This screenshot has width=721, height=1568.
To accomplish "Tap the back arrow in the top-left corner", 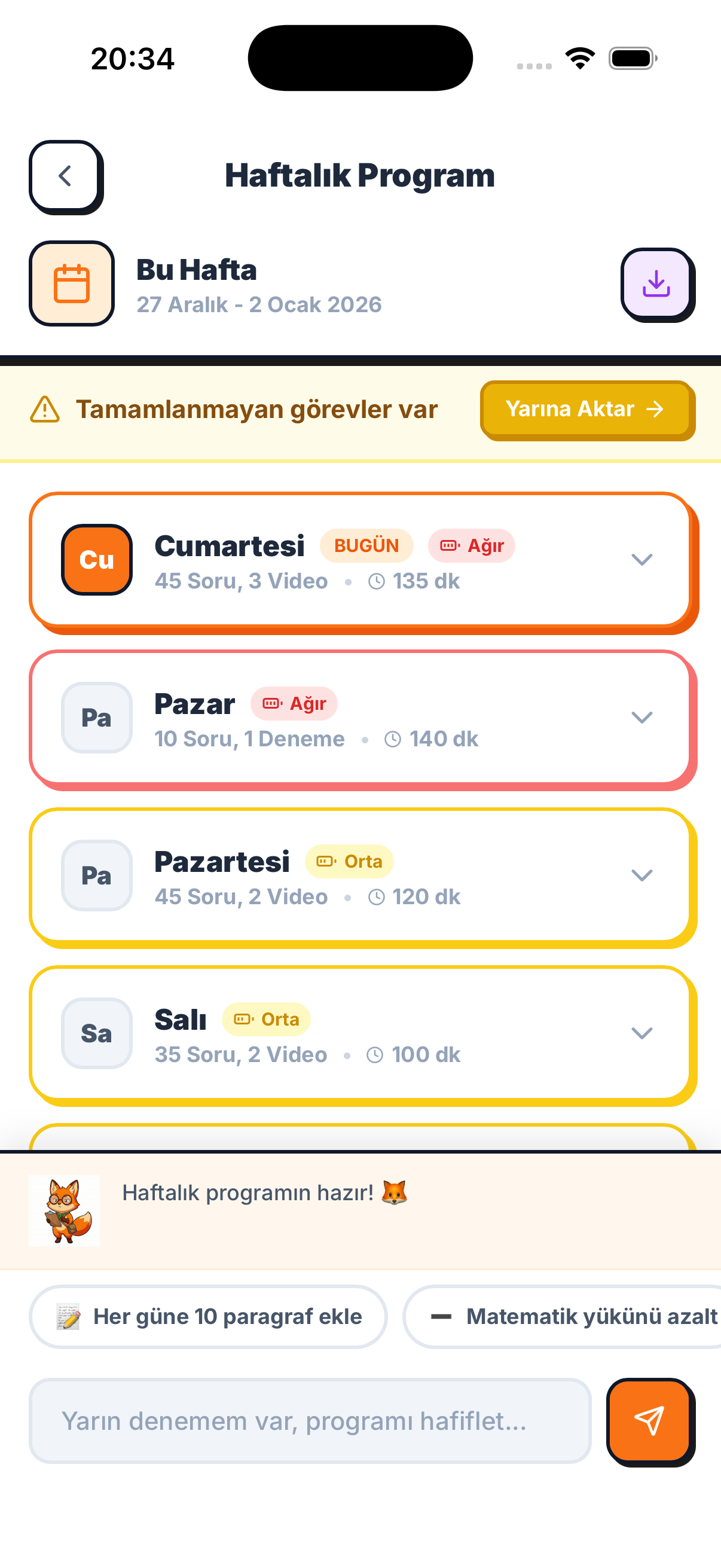I will (65, 176).
